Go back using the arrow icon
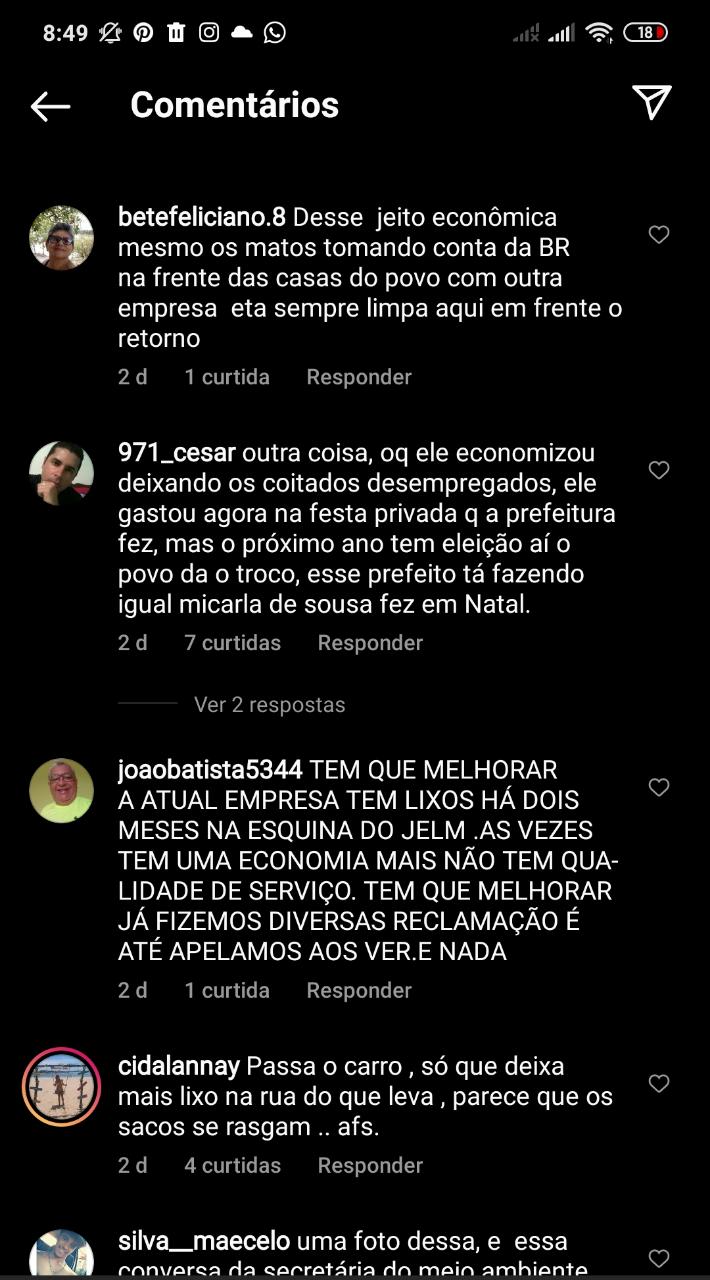Screen dimensions: 710x1280 50,106
